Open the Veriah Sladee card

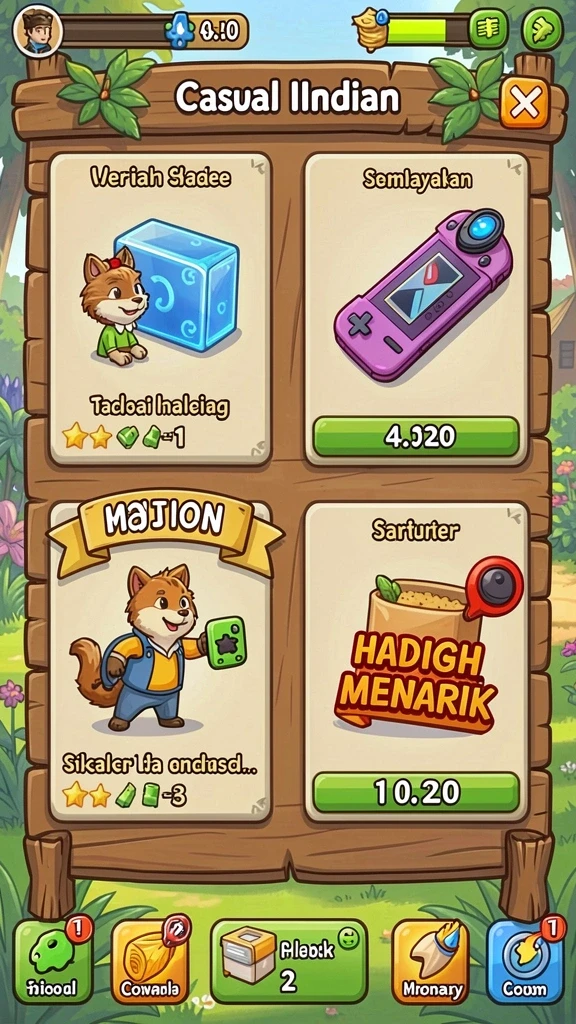(x=160, y=309)
